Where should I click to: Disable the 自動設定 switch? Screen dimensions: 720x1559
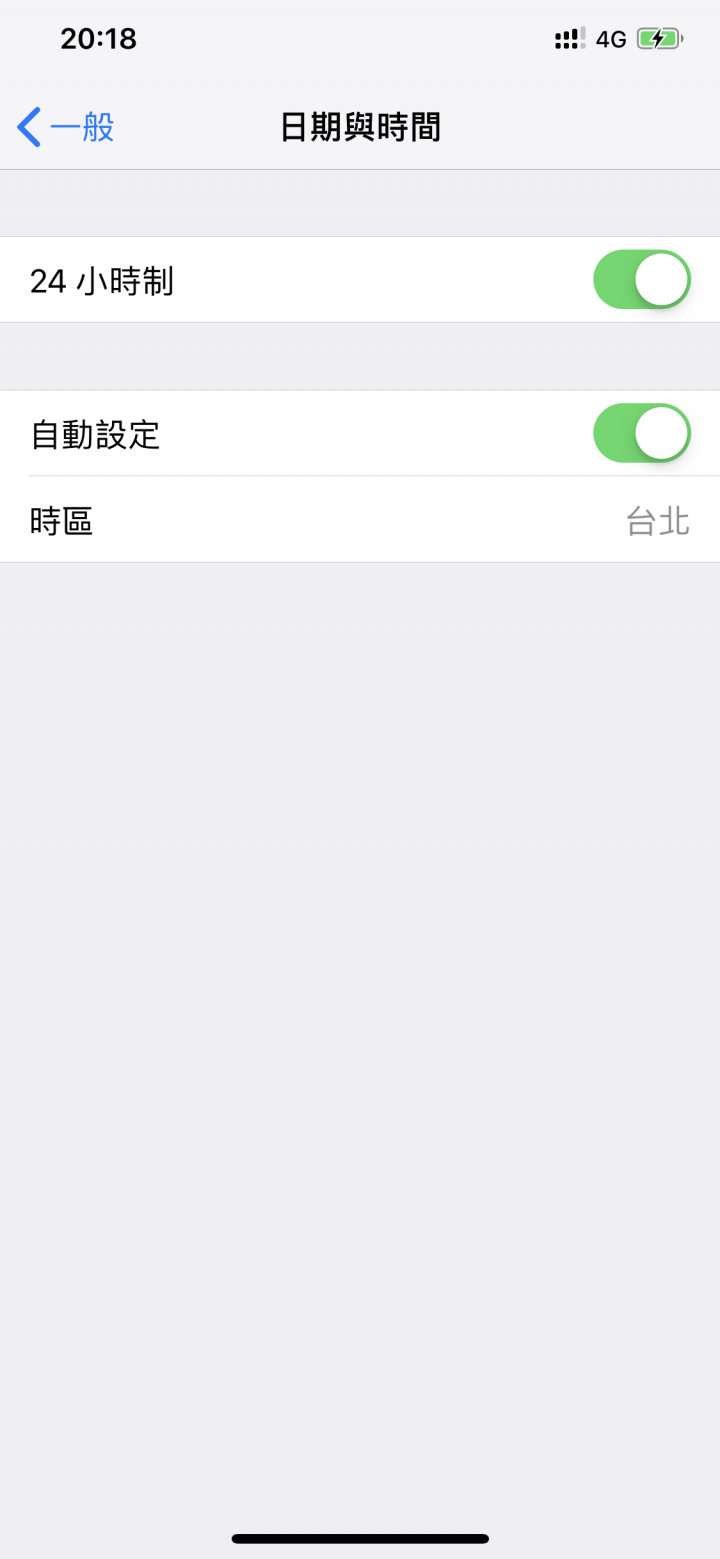(641, 433)
